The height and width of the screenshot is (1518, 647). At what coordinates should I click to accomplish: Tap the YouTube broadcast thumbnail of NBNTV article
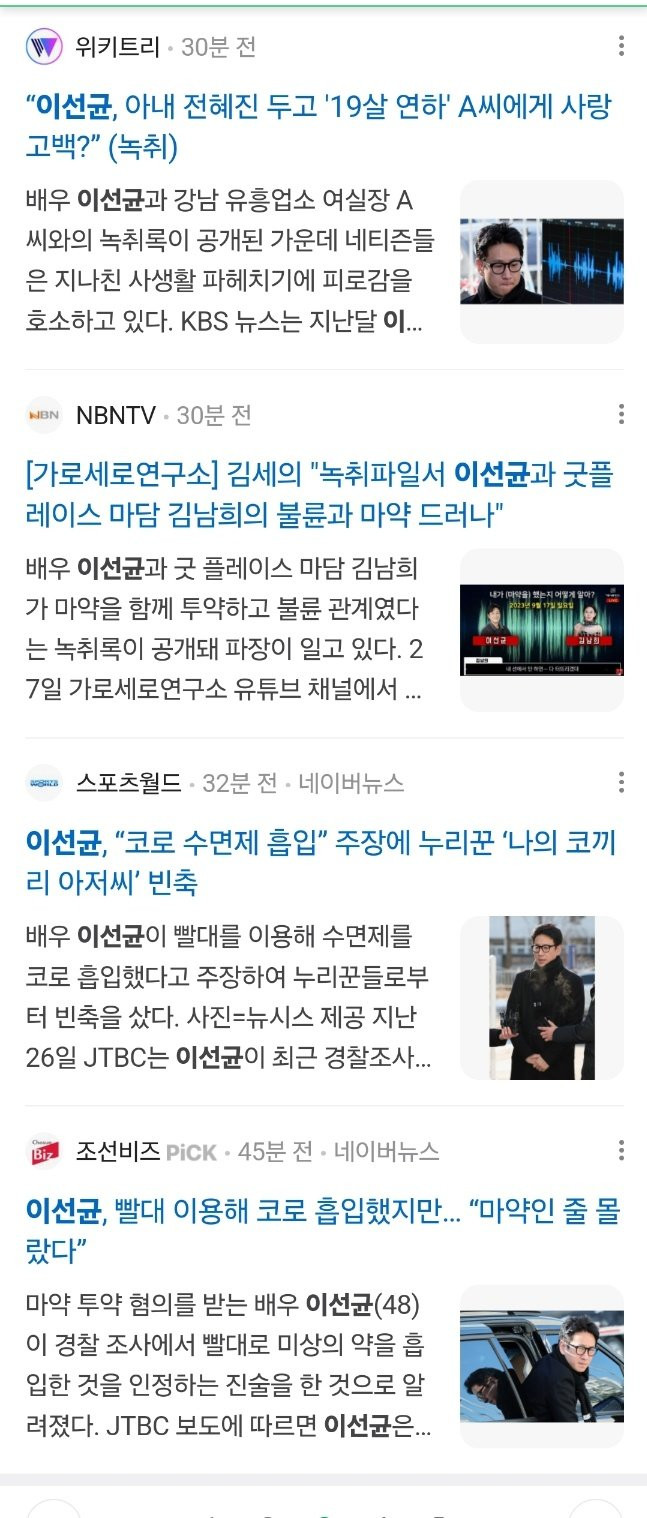click(x=541, y=630)
